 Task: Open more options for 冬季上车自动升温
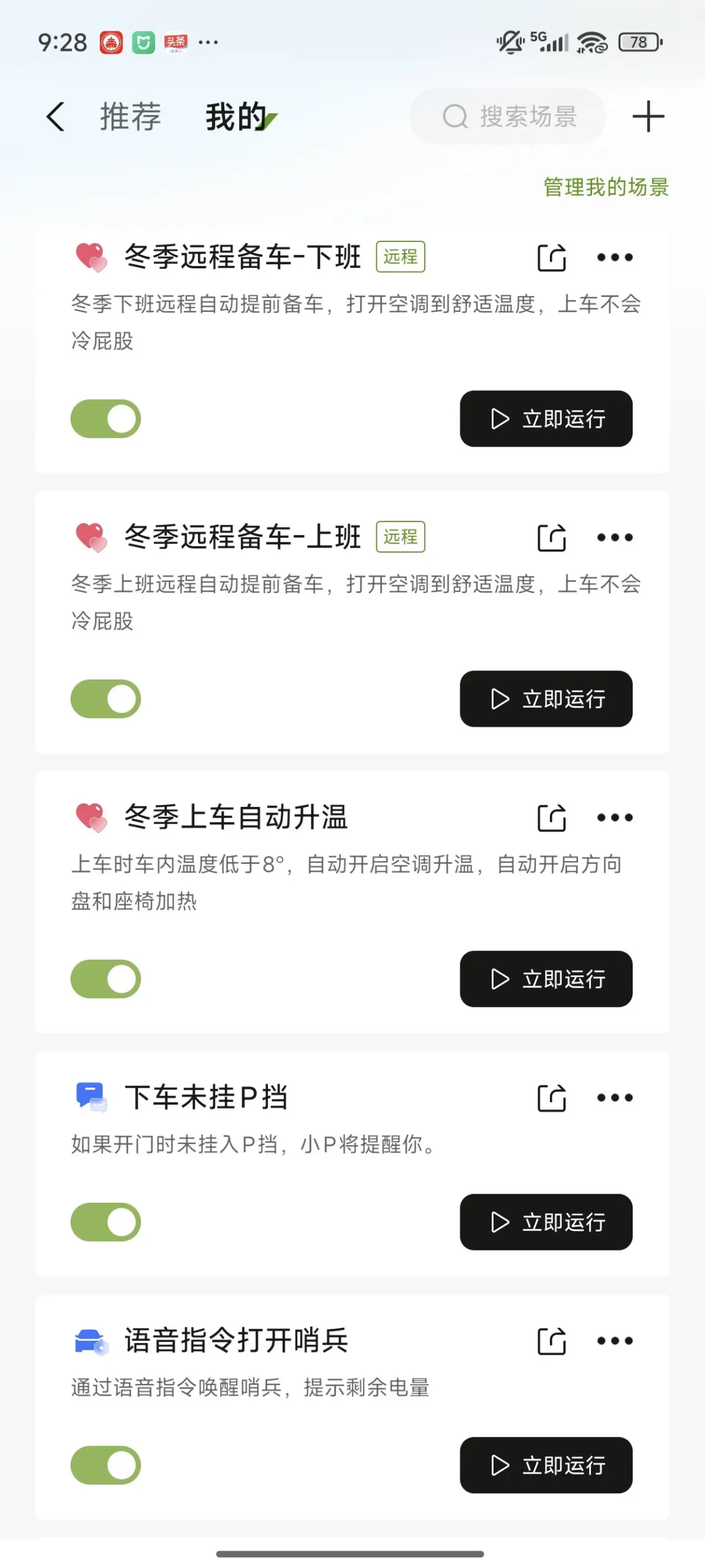[x=615, y=817]
